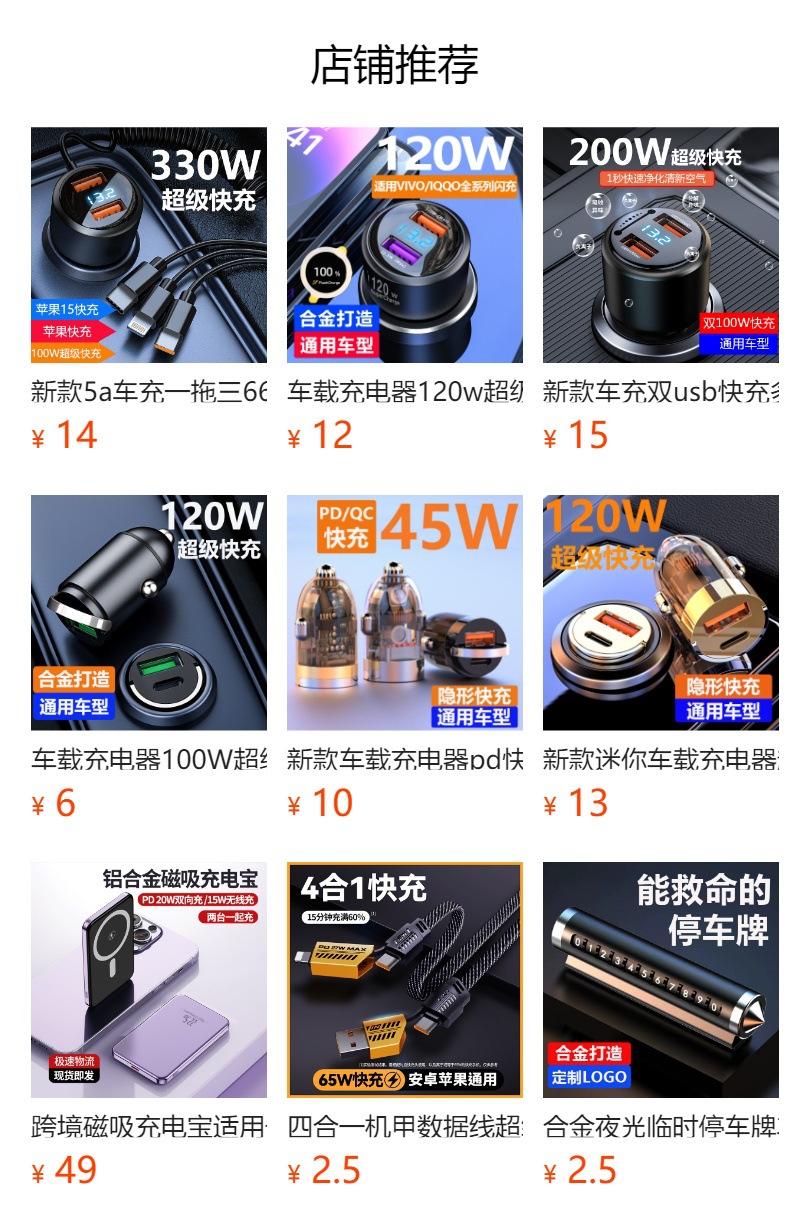View the 合金夜光临时停车牌 item
Screen dimensions: 792x1230
tap(661, 980)
